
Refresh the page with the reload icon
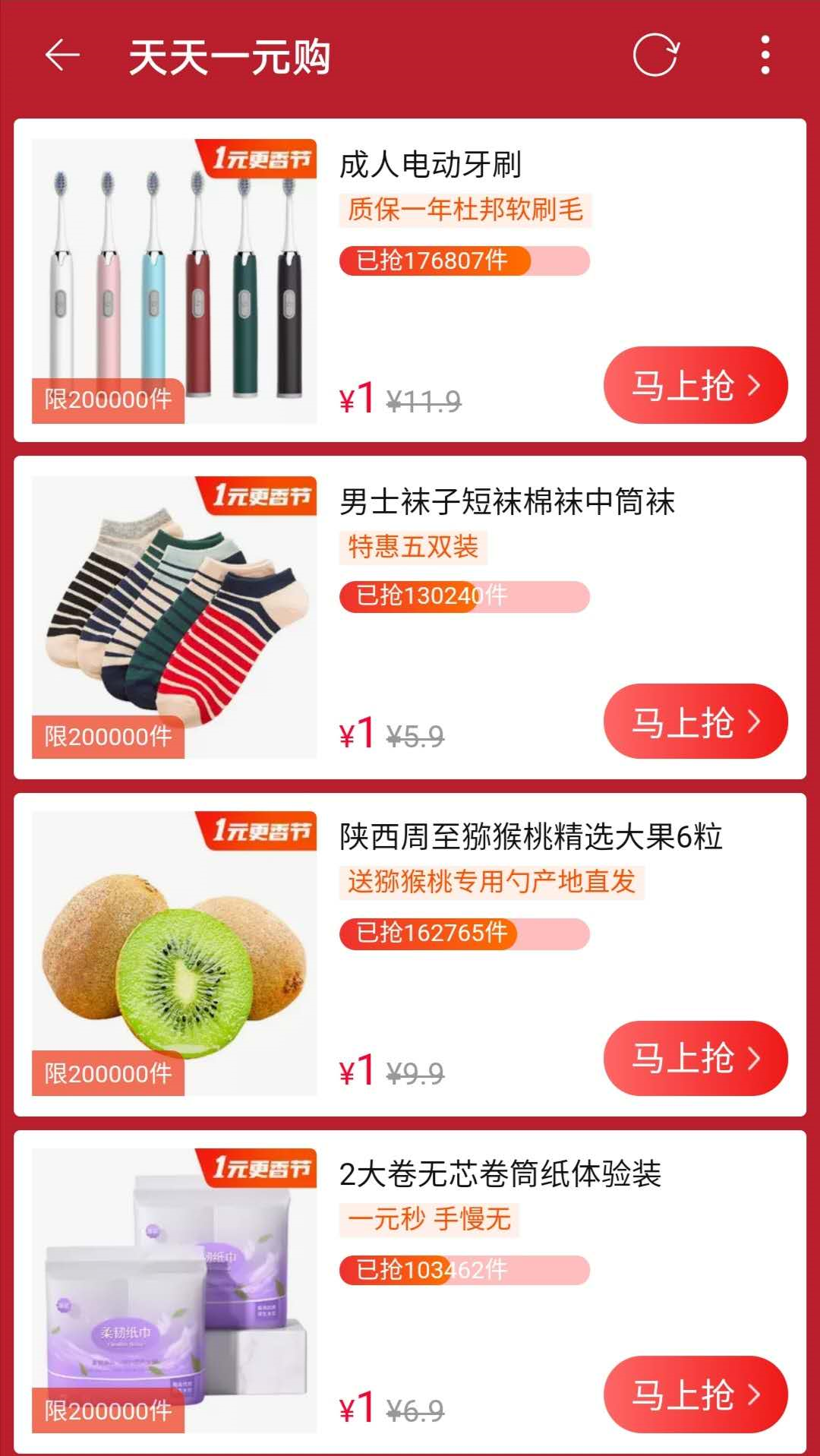coord(655,55)
